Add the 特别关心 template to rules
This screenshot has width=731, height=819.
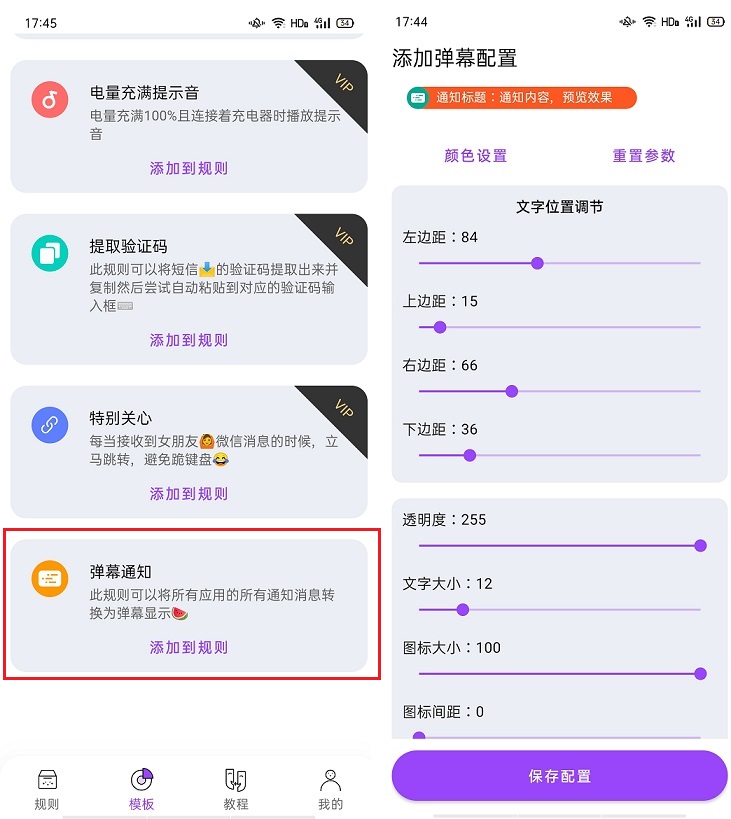(189, 493)
